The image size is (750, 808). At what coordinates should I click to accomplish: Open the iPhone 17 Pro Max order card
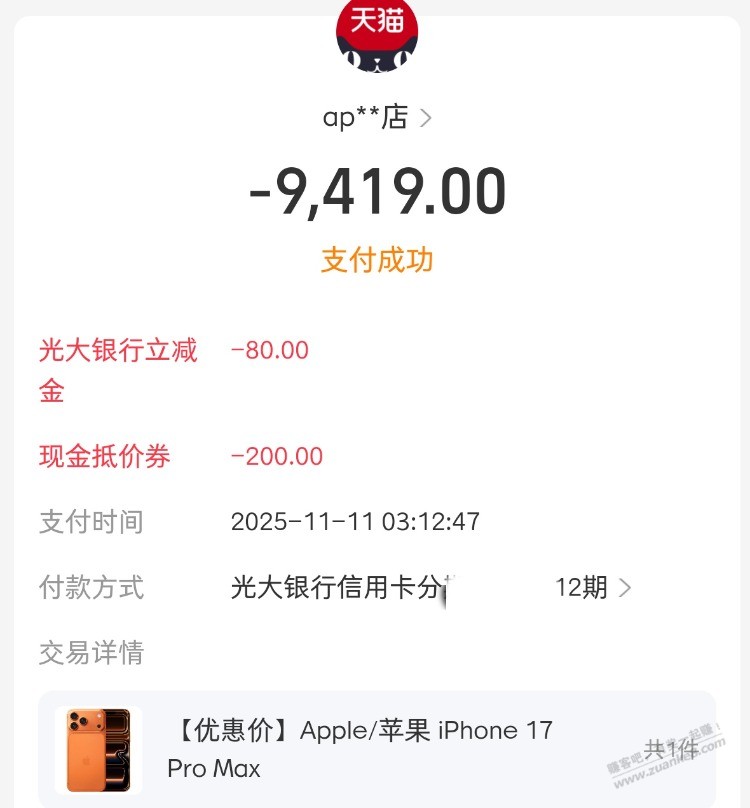377,749
